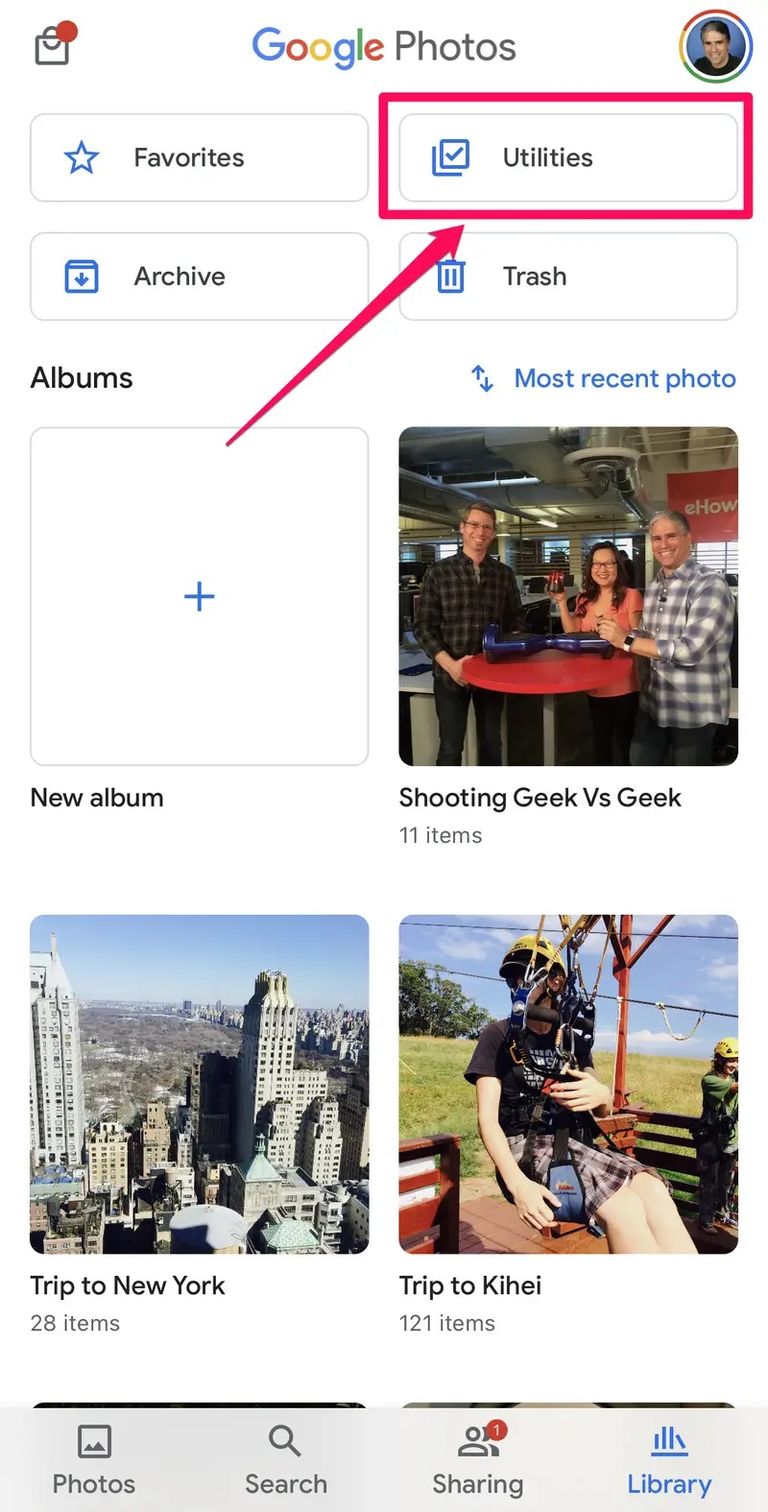Open the print store shopping bag

point(52,46)
